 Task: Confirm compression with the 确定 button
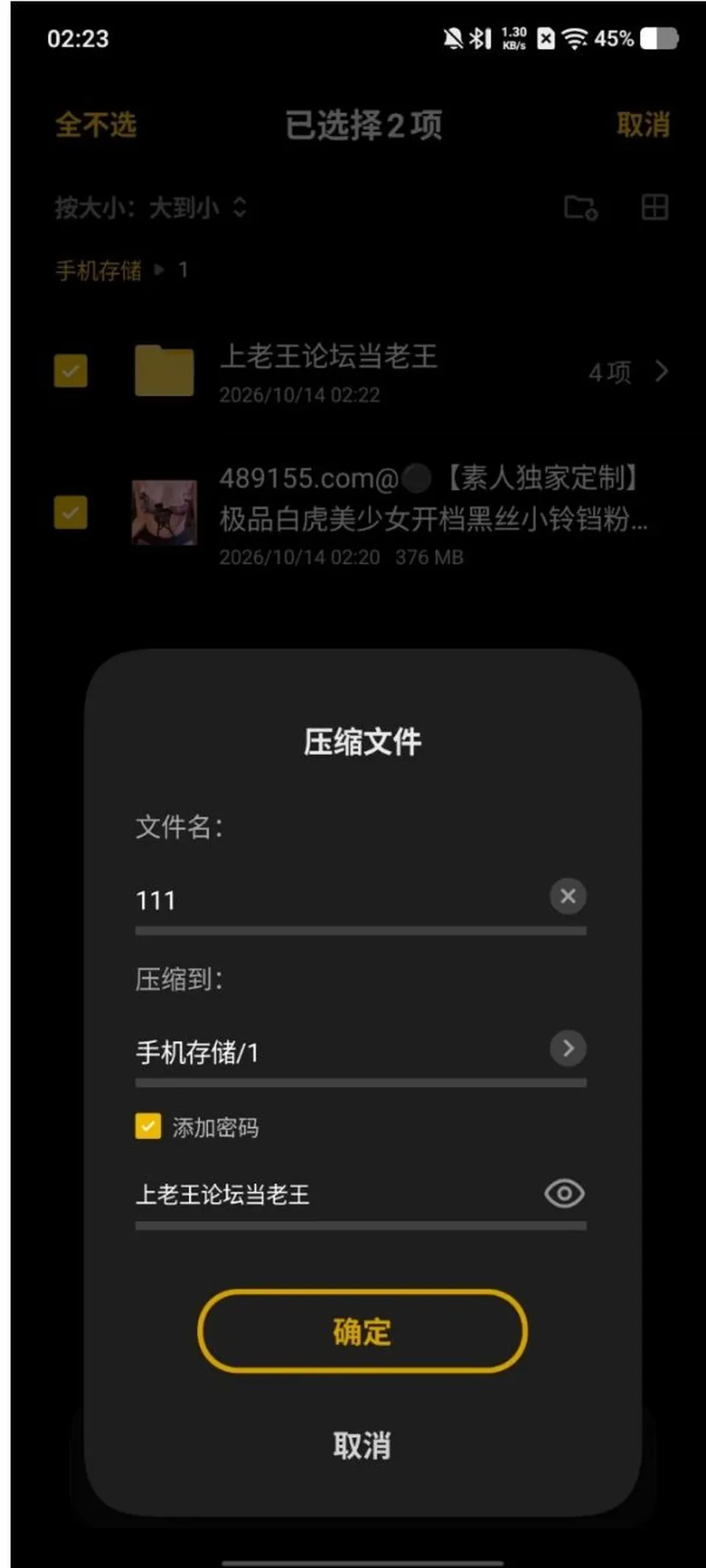[362, 1331]
